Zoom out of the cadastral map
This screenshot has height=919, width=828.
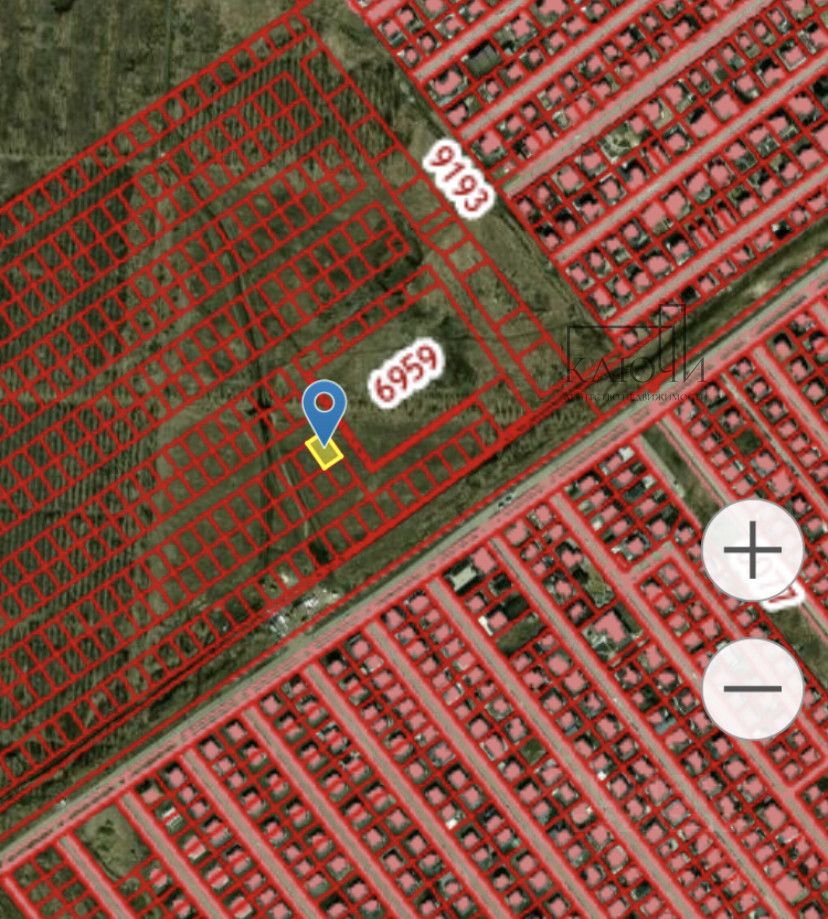pyautogui.click(x=752, y=688)
